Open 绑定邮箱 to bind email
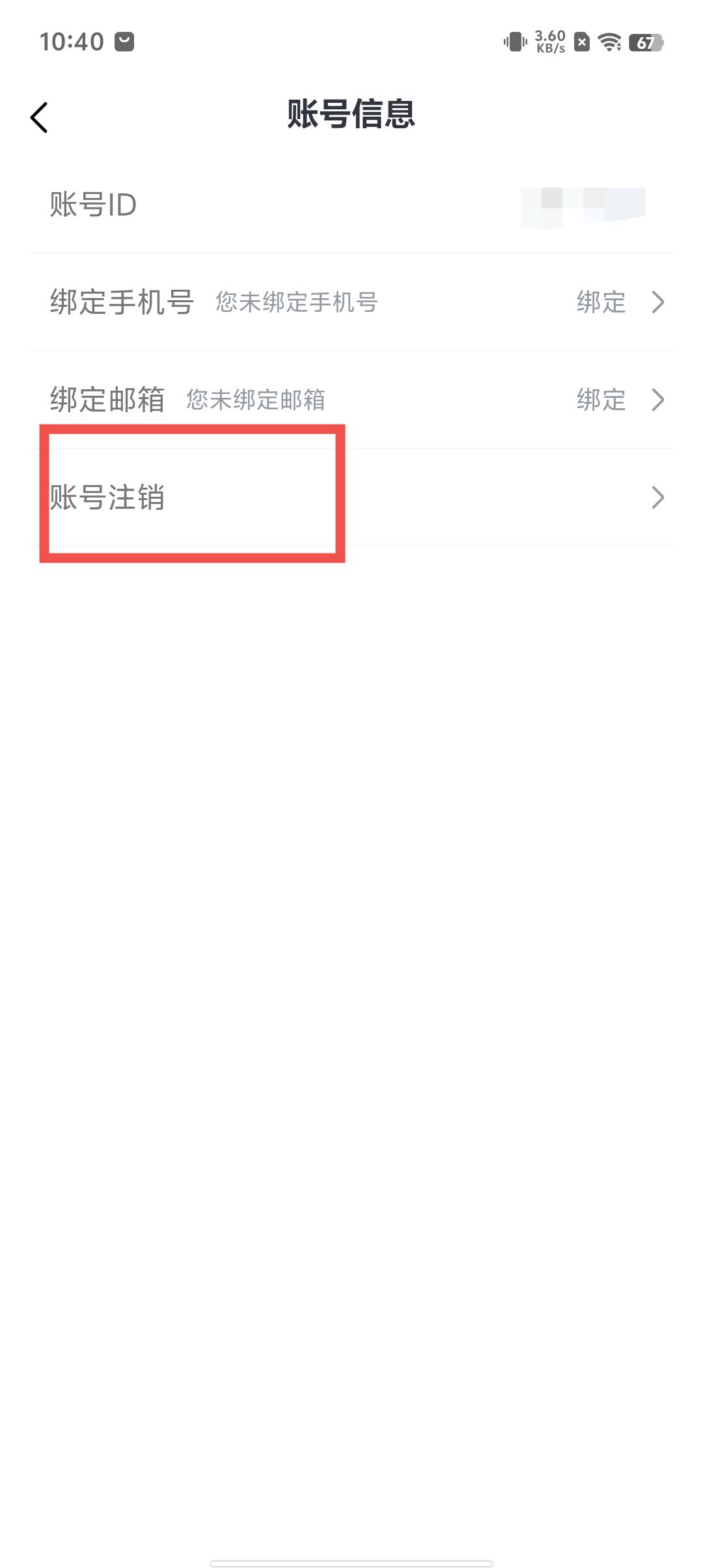The width and height of the screenshot is (703, 1568). (351, 400)
